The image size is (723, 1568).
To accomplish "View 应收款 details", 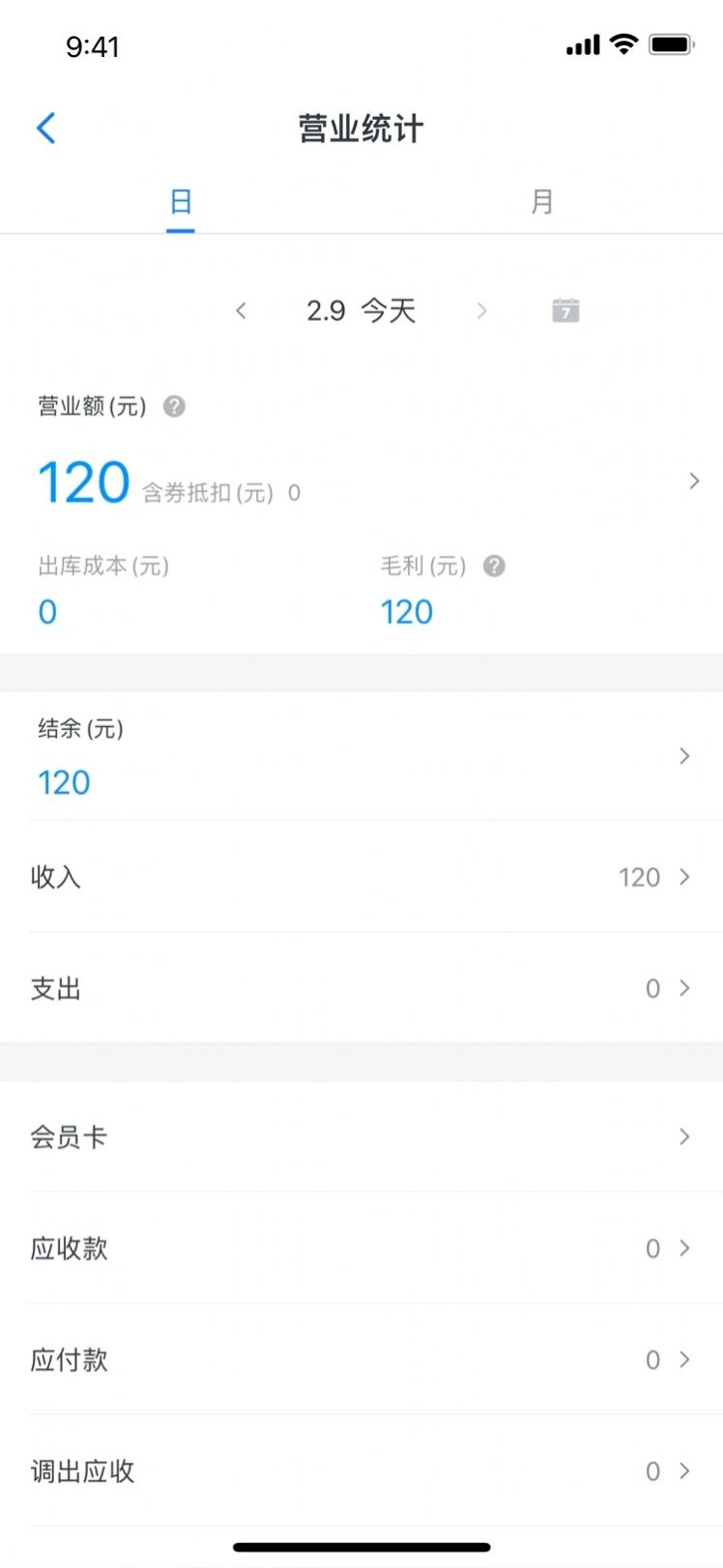I will (x=361, y=1248).
